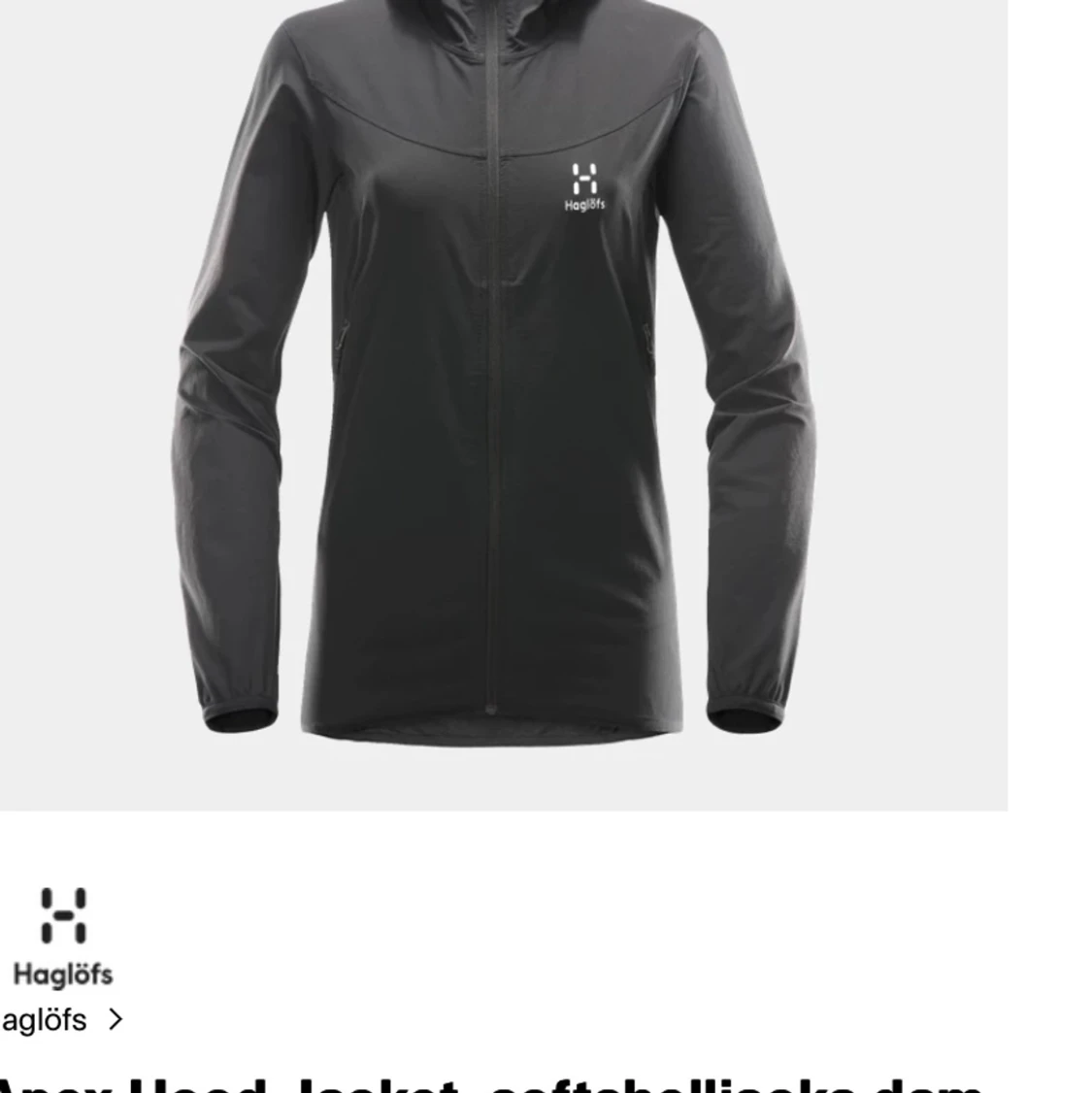Open the Haglöfs brand link with chevron
Image resolution: width=1092 pixels, height=1093 pixels.
60,1020
